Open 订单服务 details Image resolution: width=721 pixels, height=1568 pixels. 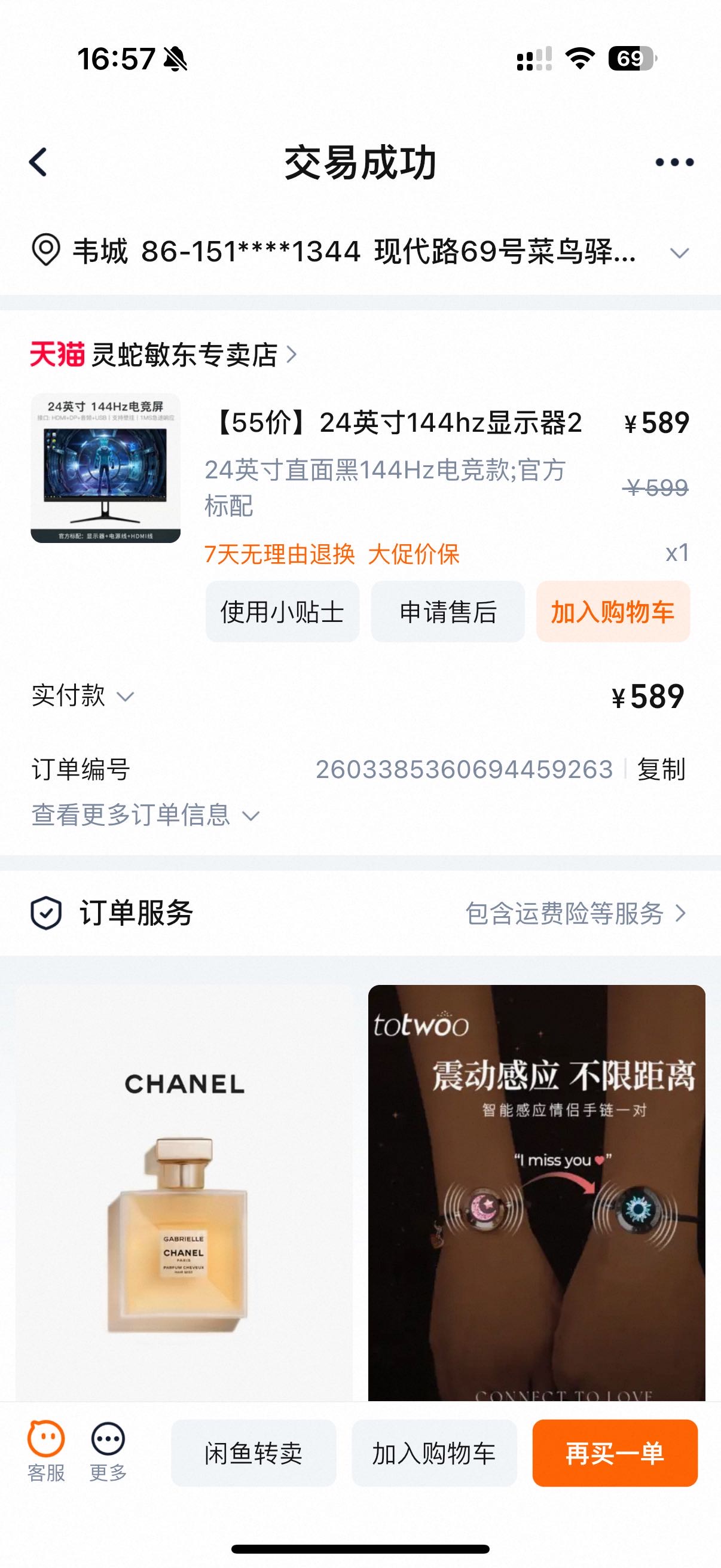pos(360,913)
